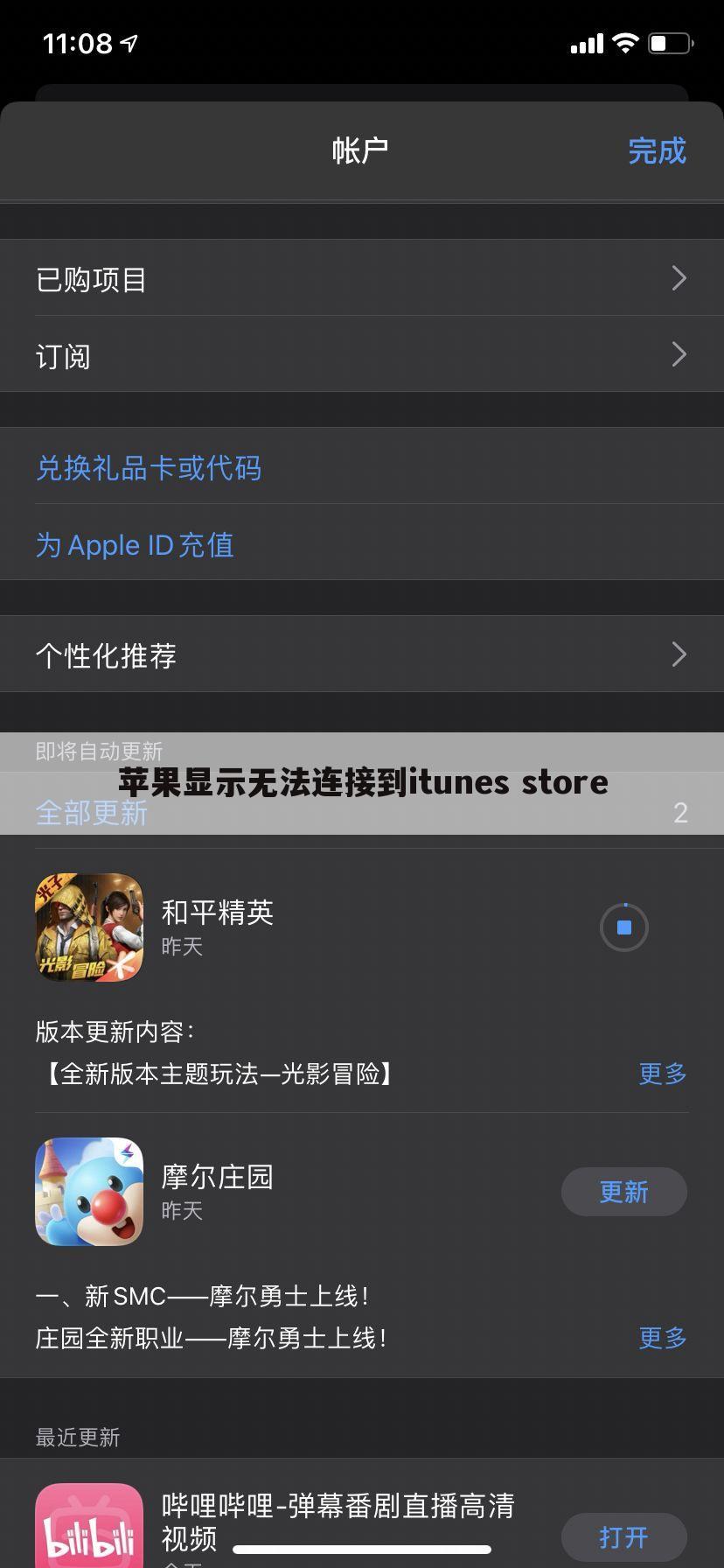Image resolution: width=724 pixels, height=1568 pixels.
Task: Open 个性化推荐 settings
Action: (x=362, y=654)
